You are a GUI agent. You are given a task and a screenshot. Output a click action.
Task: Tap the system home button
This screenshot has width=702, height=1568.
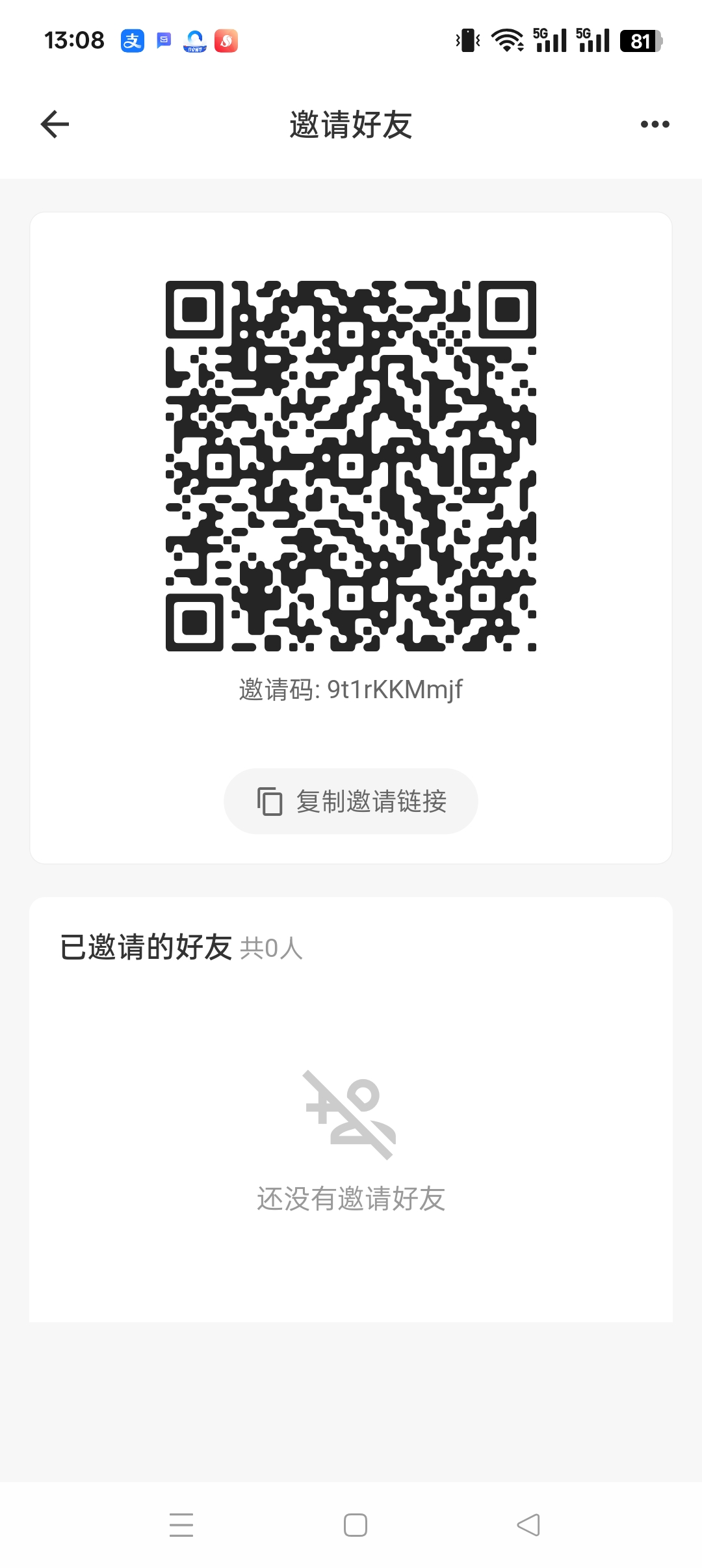(x=355, y=1524)
